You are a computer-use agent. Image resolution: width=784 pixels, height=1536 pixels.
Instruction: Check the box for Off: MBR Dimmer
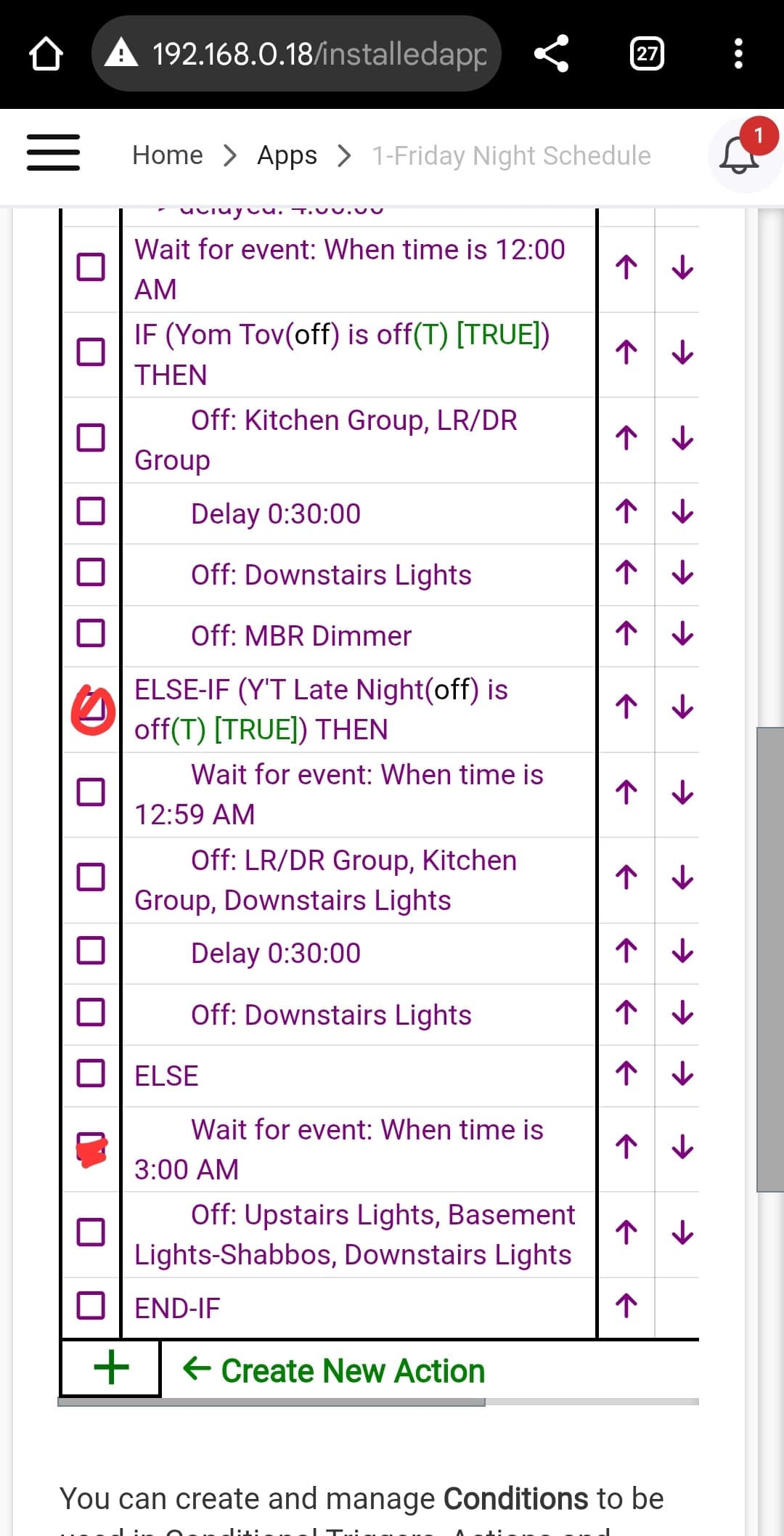[x=91, y=633]
